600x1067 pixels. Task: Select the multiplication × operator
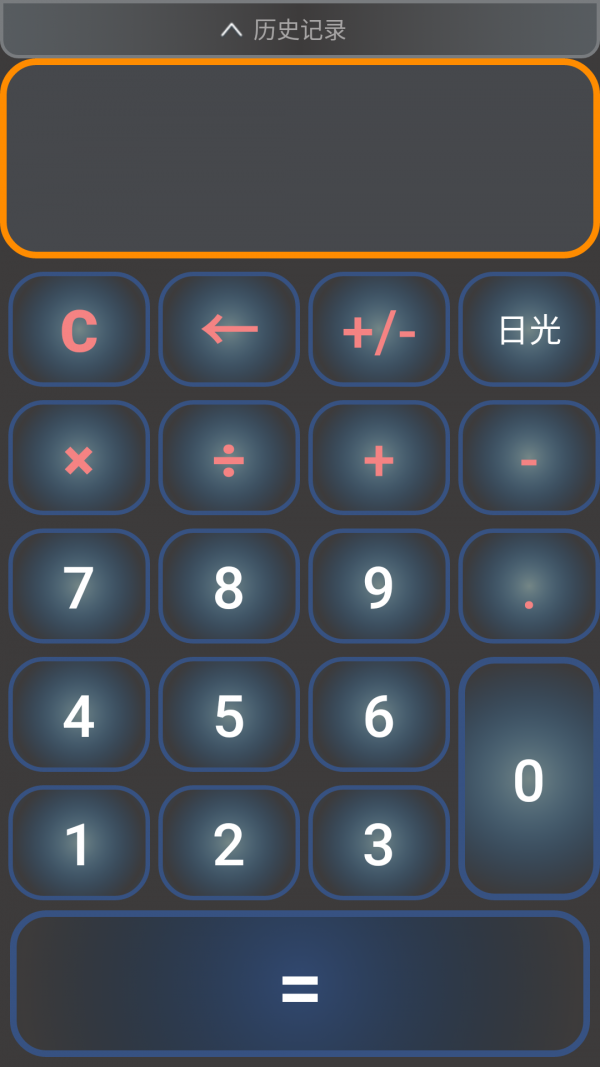coord(79,459)
